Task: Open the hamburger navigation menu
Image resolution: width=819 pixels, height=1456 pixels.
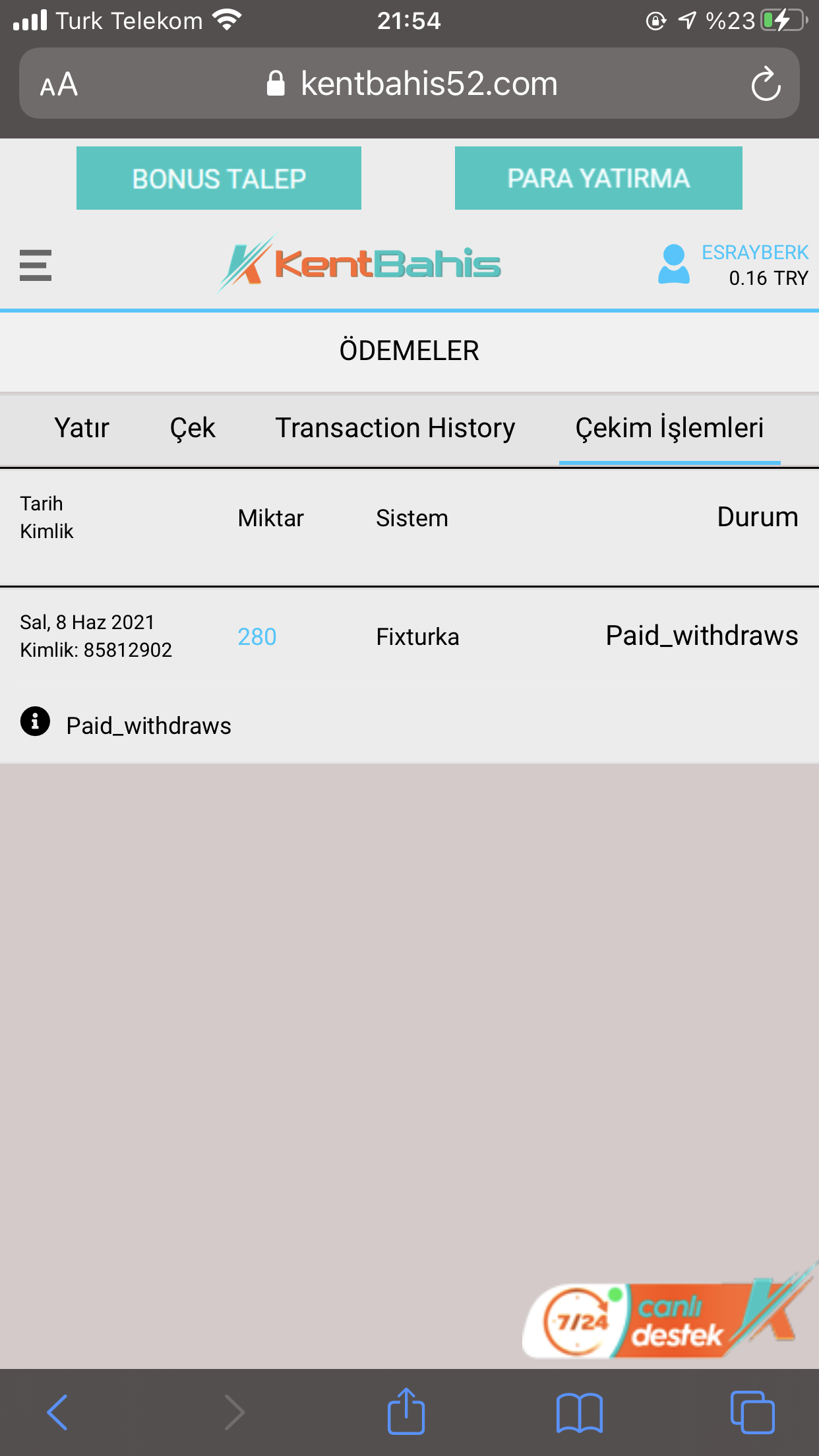Action: 36,266
